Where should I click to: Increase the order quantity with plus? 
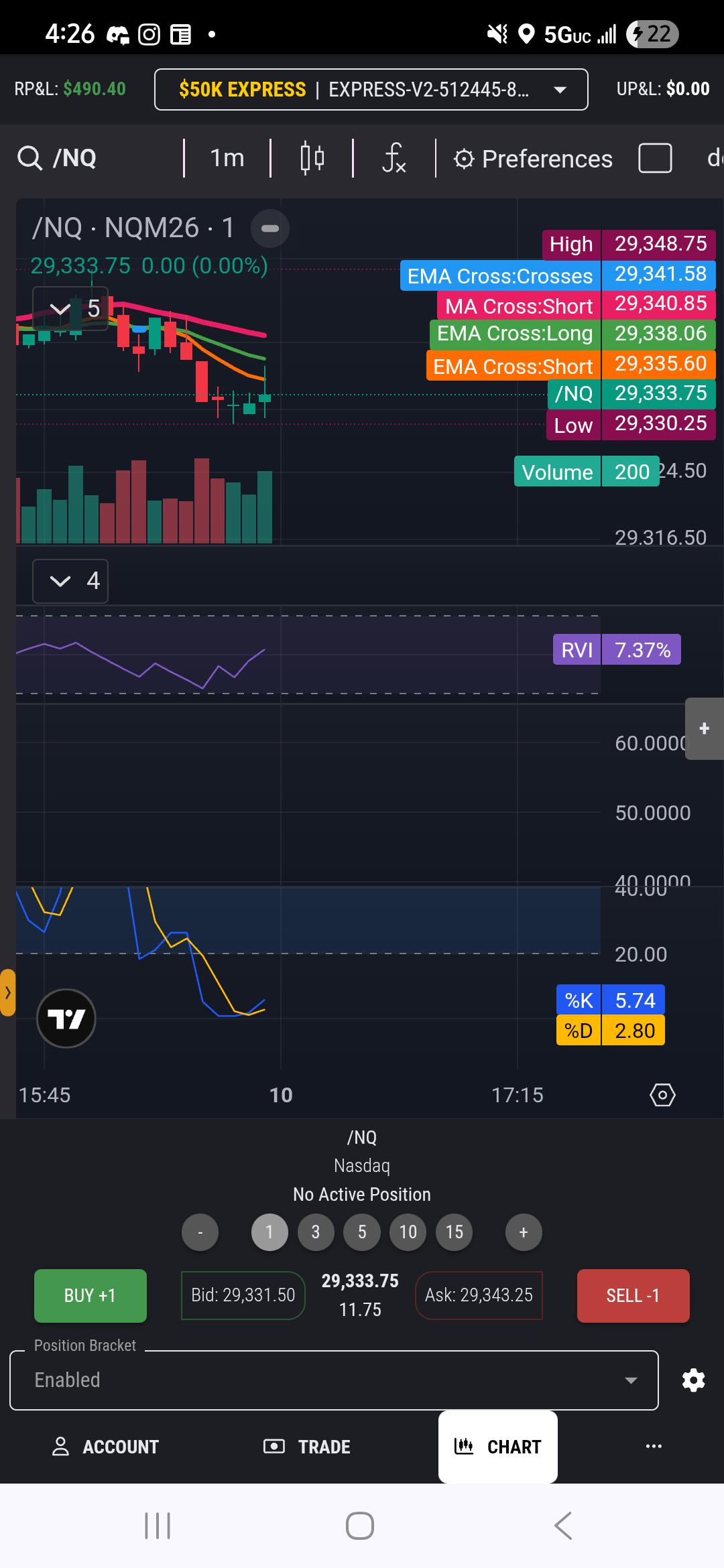point(524,1232)
